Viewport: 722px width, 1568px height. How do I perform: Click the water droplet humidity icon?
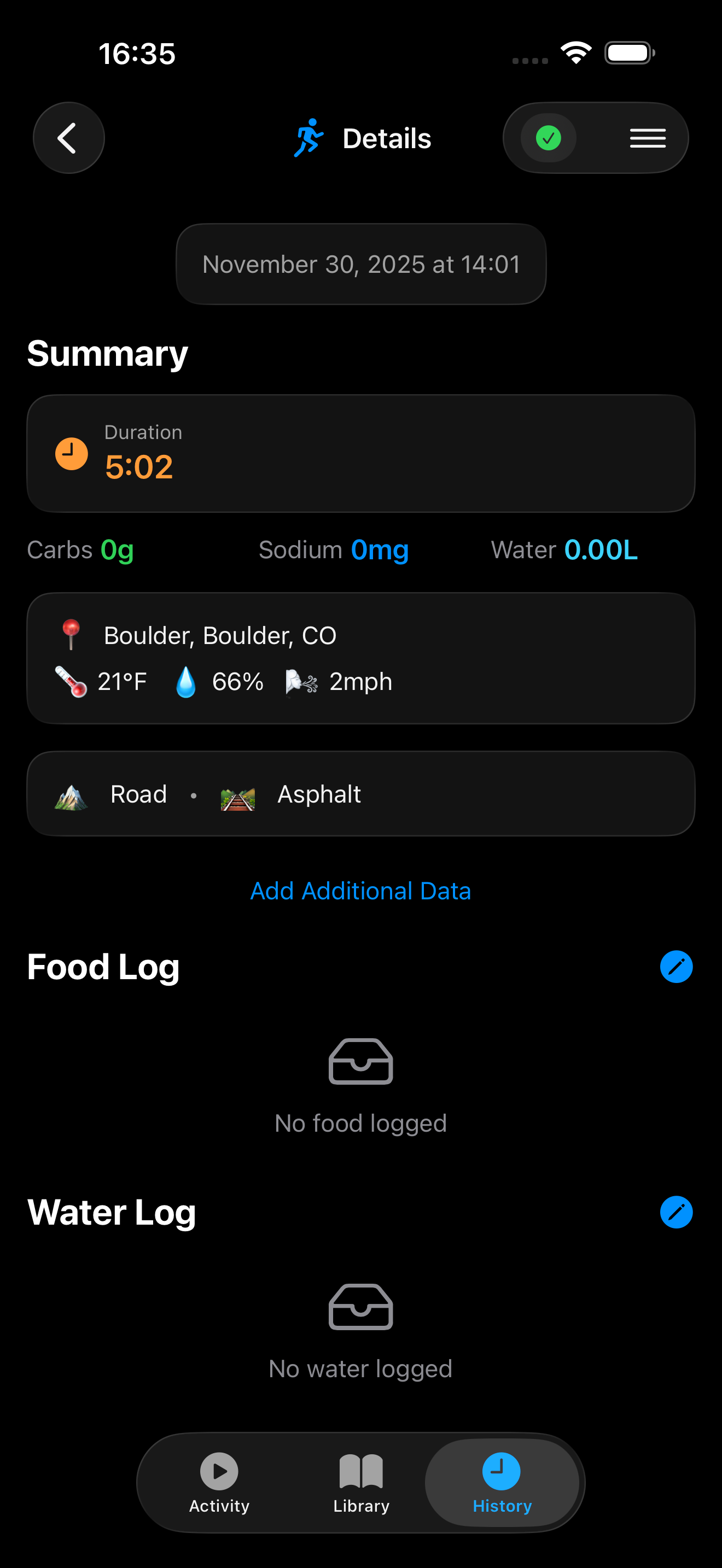pos(184,682)
